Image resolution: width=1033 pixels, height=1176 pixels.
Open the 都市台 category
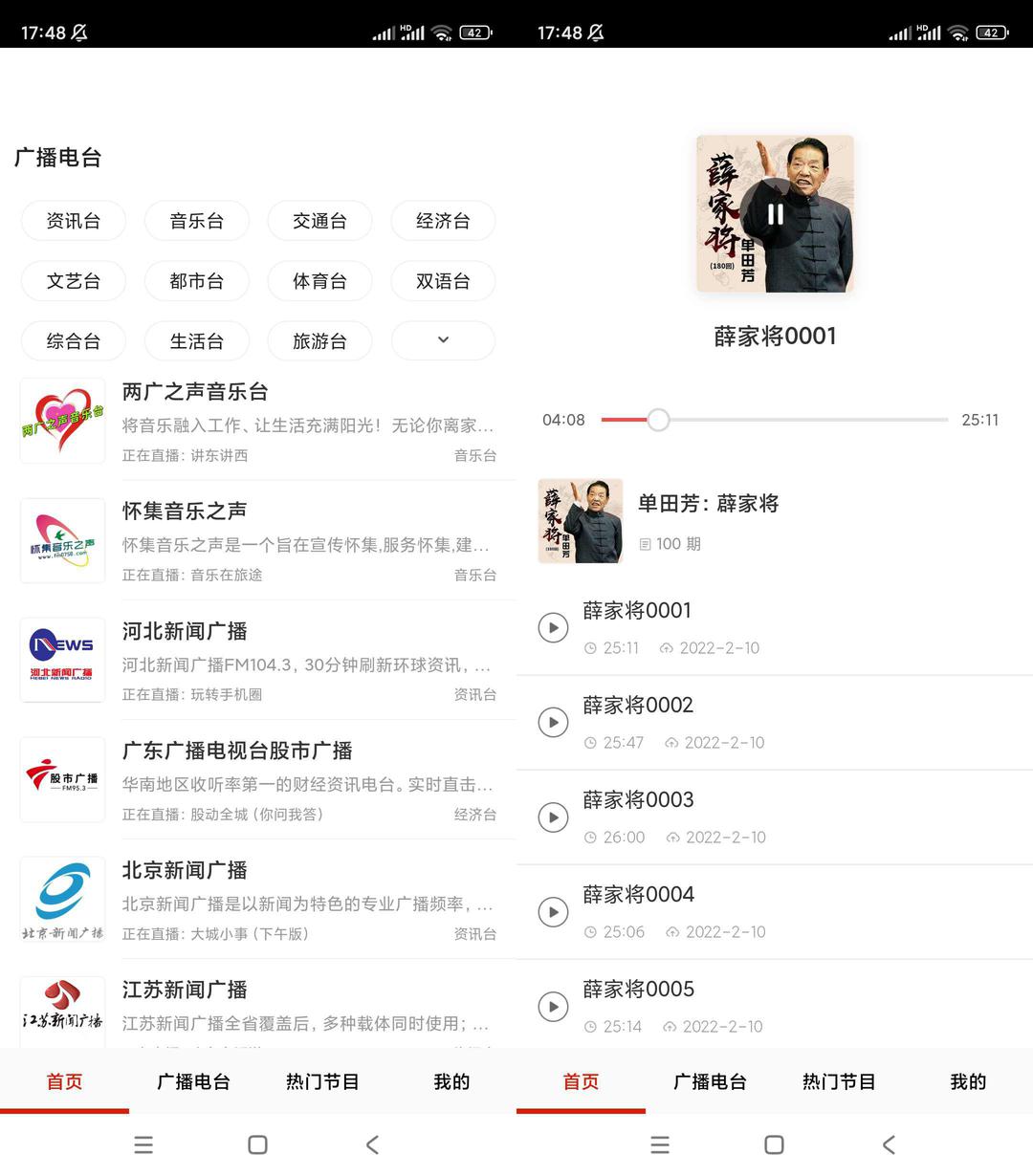pyautogui.click(x=197, y=281)
